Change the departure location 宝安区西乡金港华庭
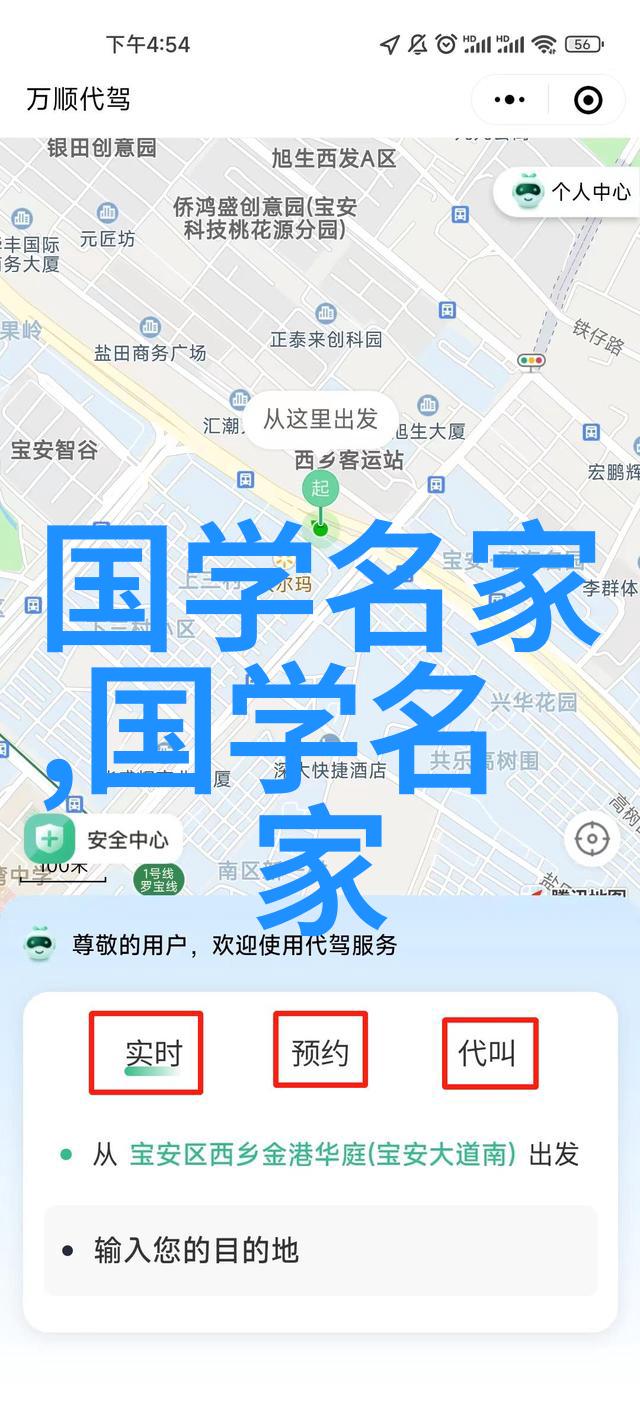This screenshot has width=640, height=1422. click(322, 1154)
